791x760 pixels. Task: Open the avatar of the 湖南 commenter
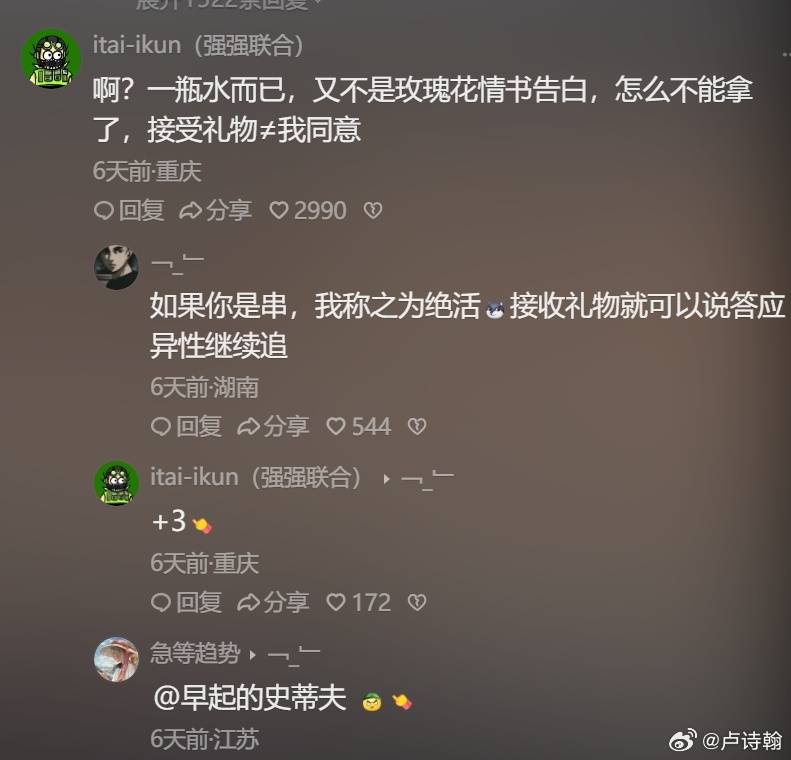[x=116, y=267]
